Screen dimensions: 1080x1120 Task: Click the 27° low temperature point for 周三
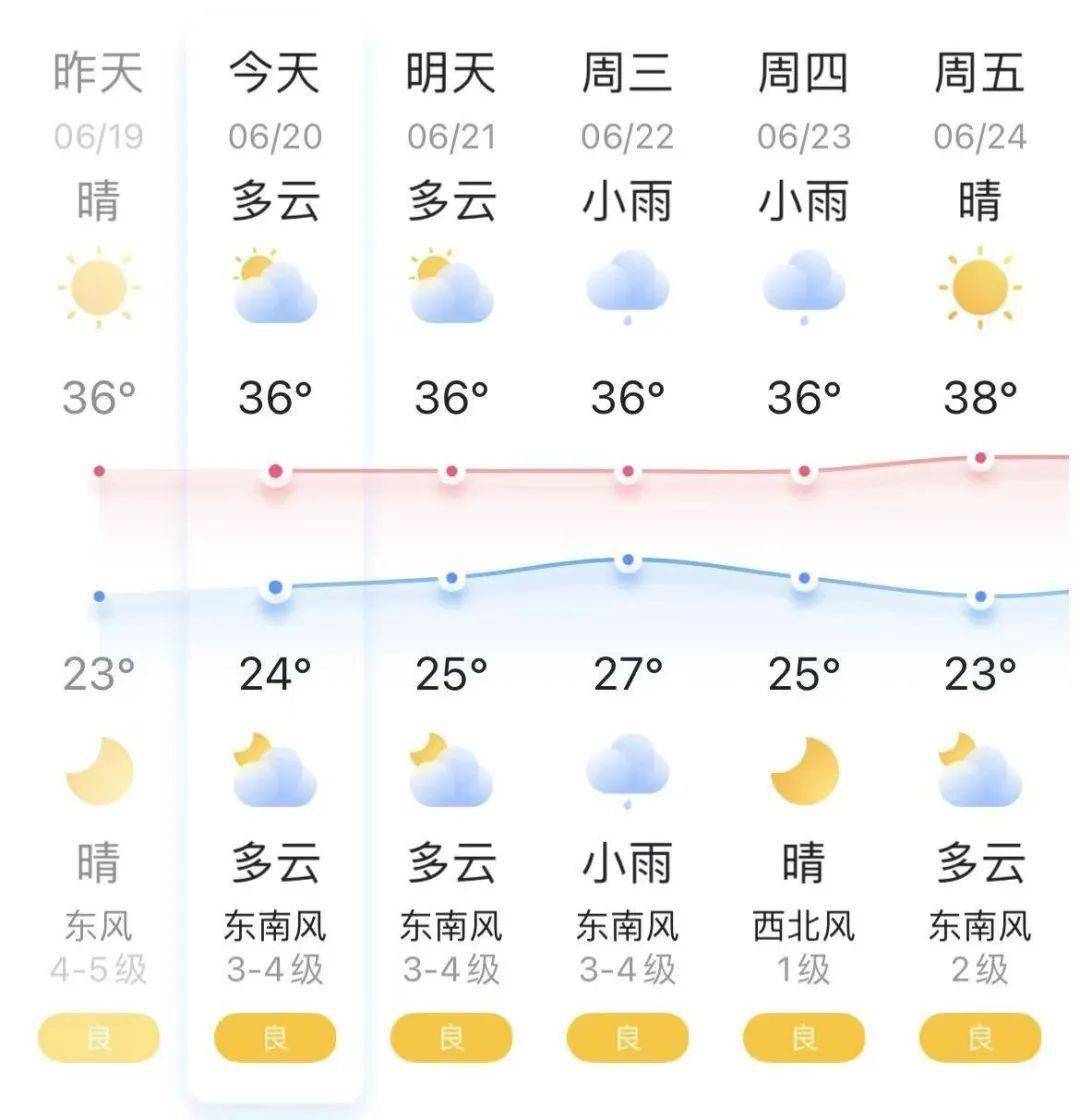pyautogui.click(x=628, y=561)
